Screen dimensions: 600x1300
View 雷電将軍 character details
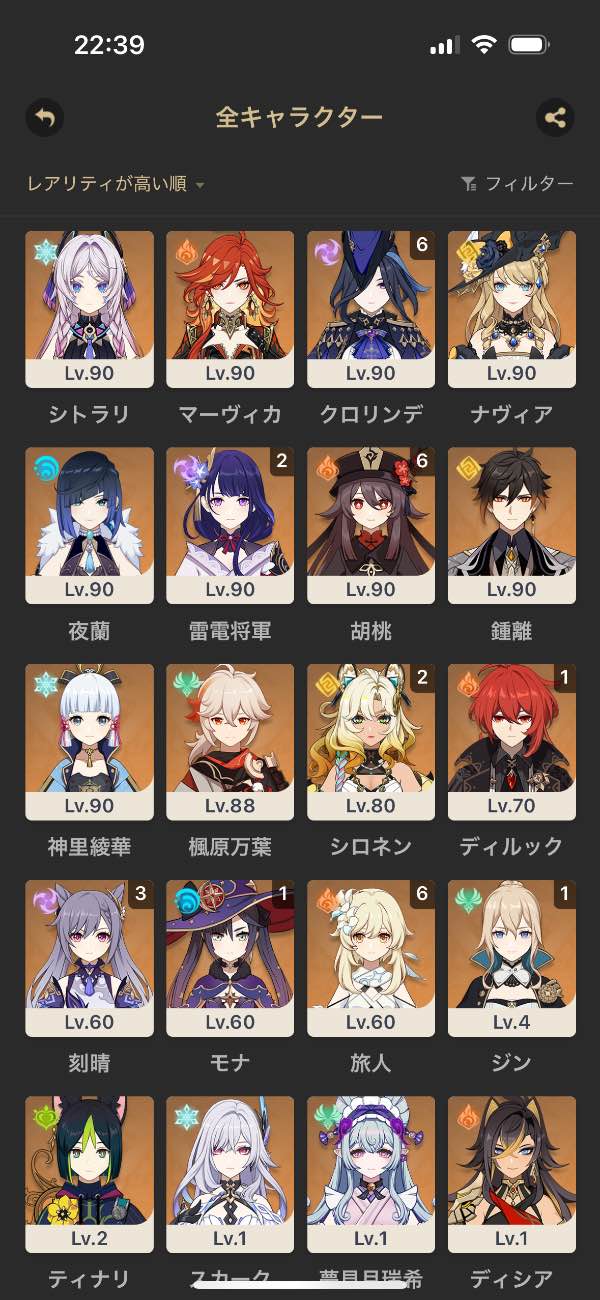pos(230,525)
